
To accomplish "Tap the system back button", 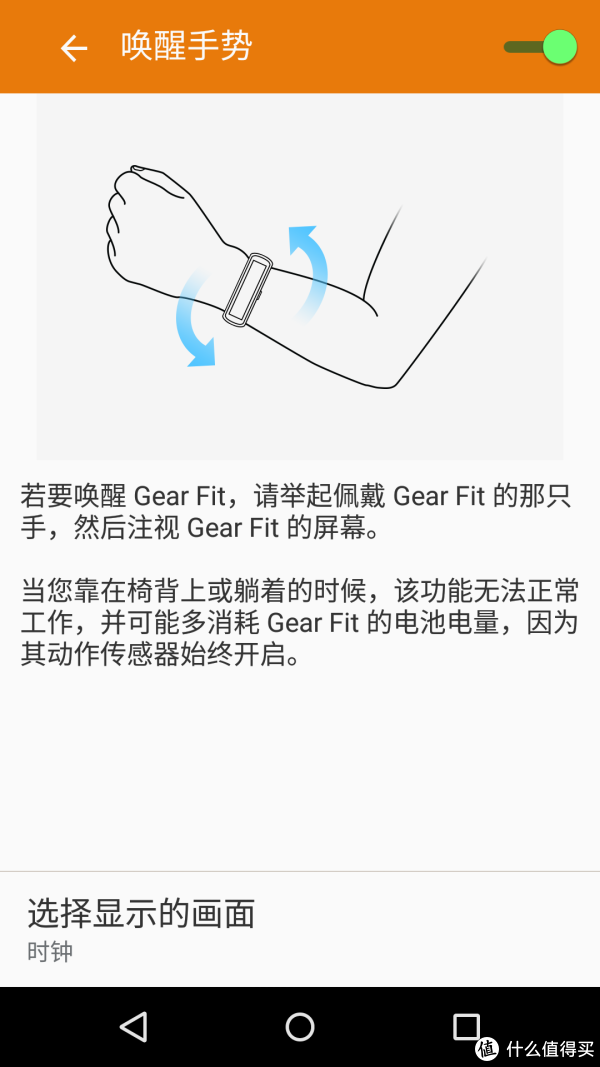I will [x=133, y=1026].
